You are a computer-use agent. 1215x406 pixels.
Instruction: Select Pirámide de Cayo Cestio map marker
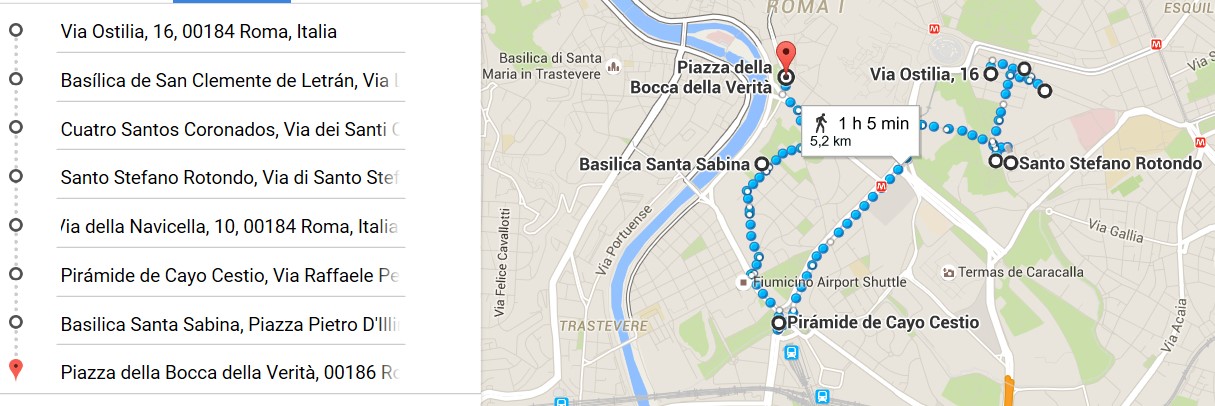coord(779,323)
